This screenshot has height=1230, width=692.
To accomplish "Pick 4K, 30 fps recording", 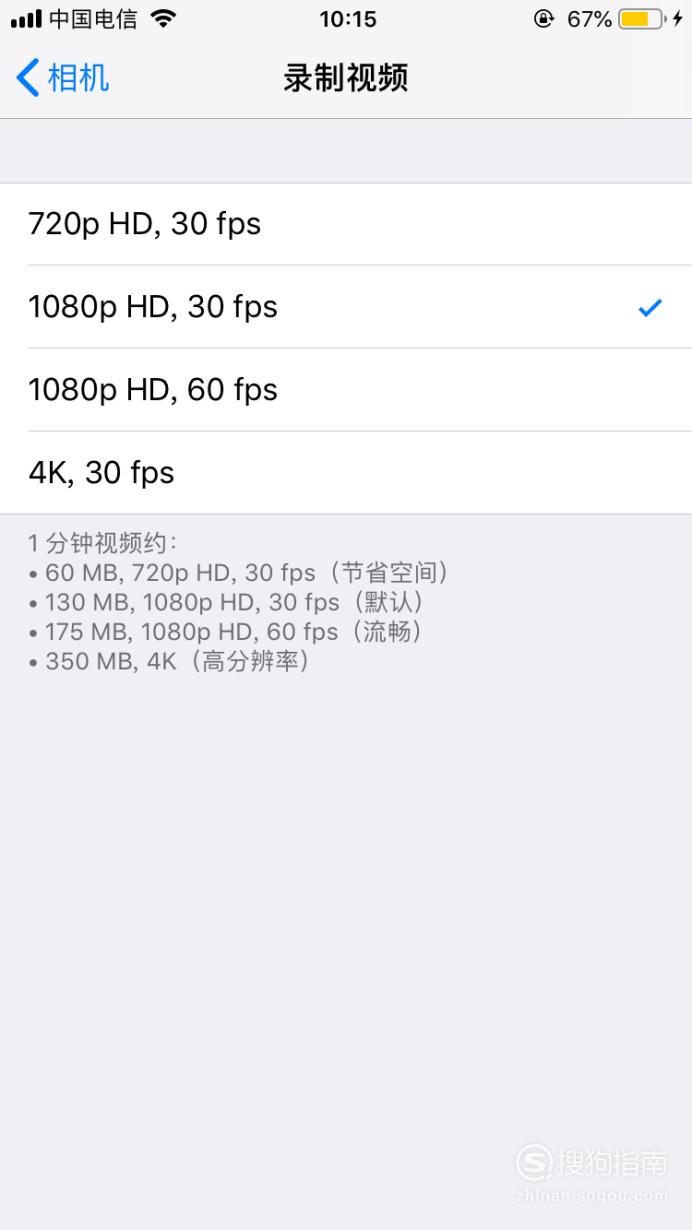I will [x=346, y=473].
